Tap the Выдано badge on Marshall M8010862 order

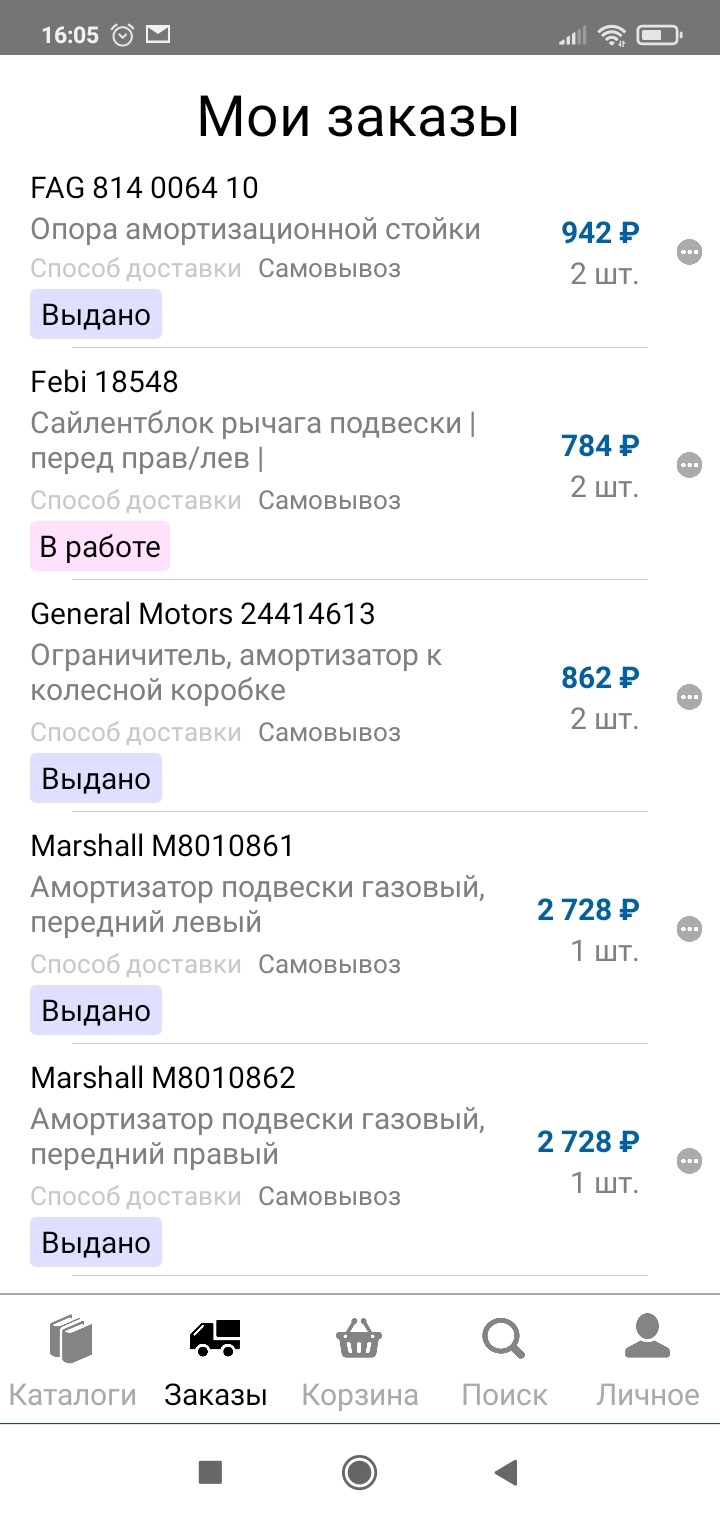coord(95,1242)
